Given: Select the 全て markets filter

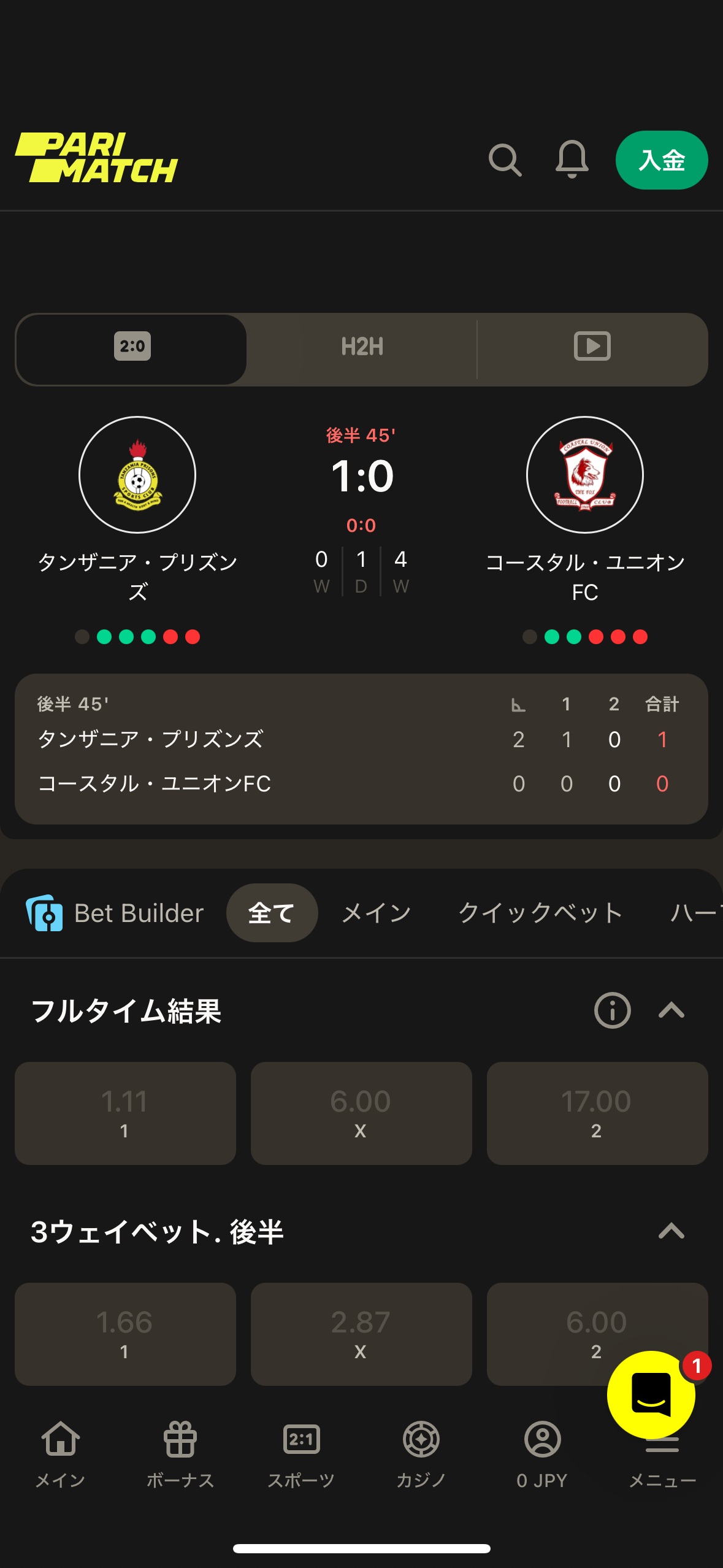Looking at the screenshot, I should 272,913.
